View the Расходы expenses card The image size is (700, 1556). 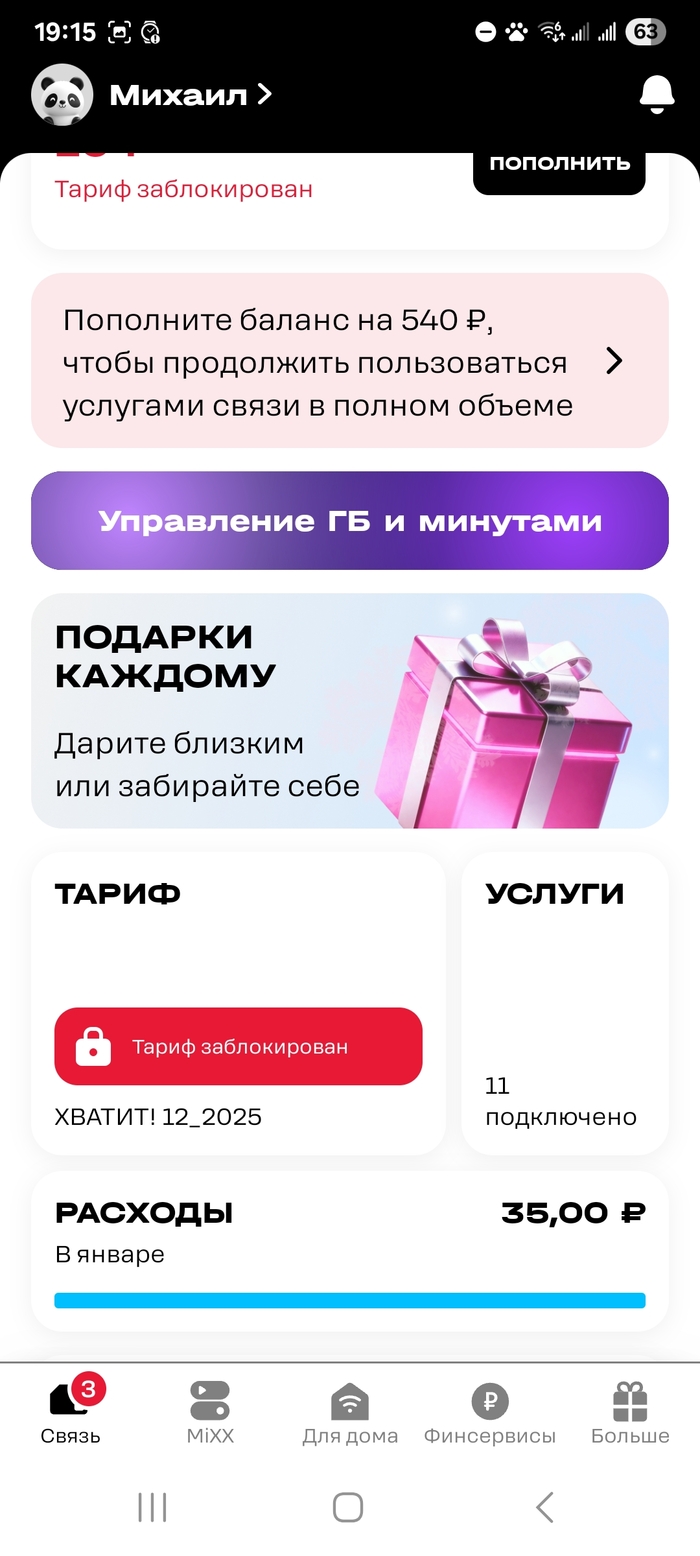pos(349,1251)
